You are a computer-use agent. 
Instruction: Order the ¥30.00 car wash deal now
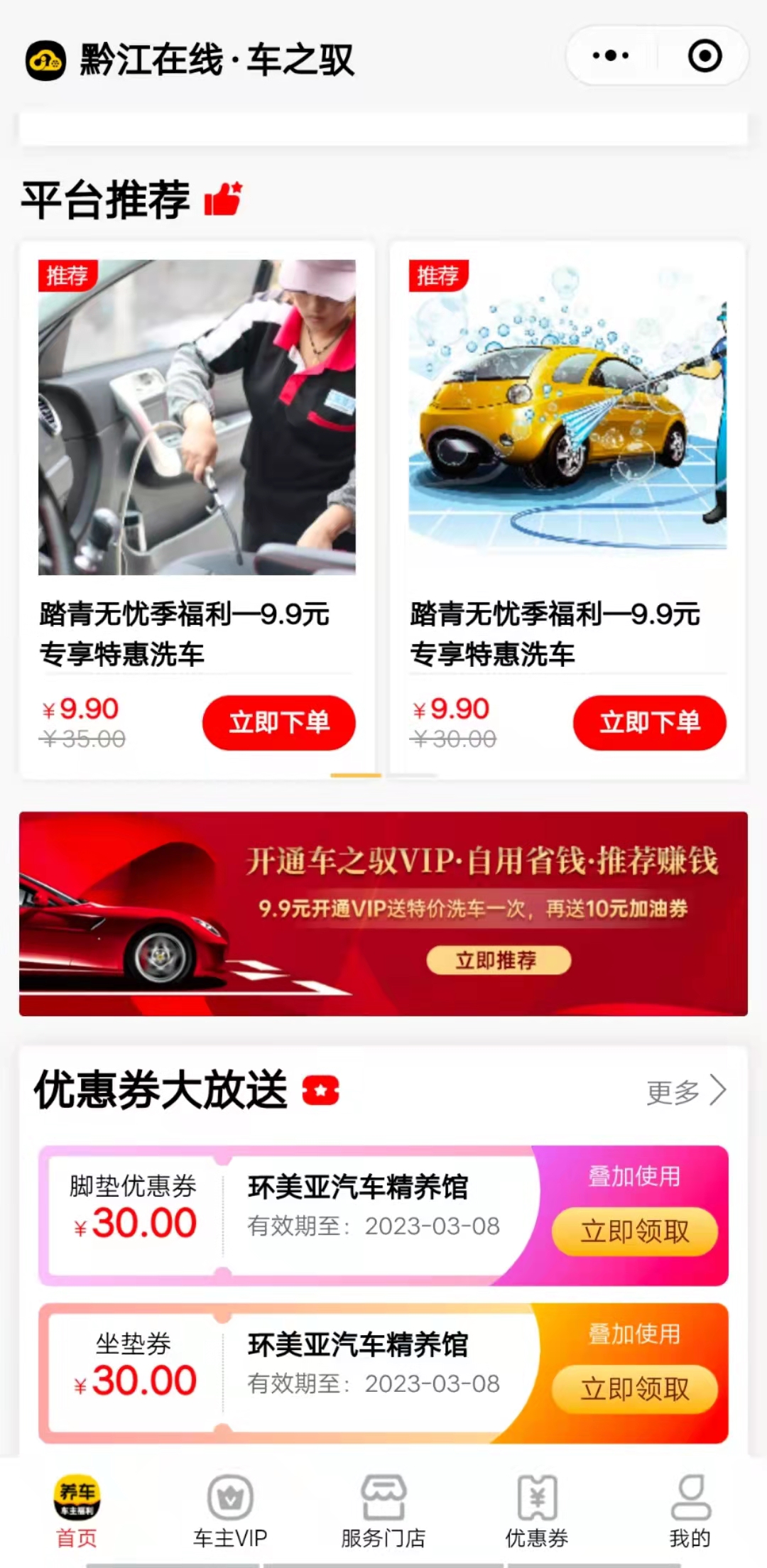(x=649, y=723)
